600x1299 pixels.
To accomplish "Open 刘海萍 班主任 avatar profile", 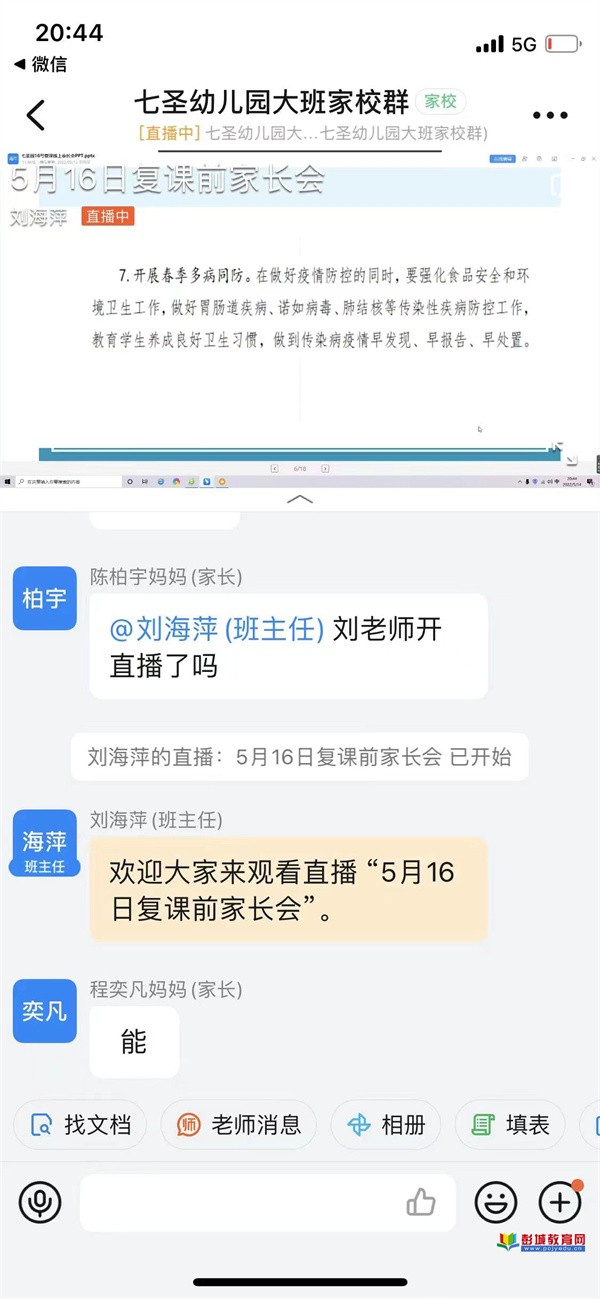I will 45,842.
